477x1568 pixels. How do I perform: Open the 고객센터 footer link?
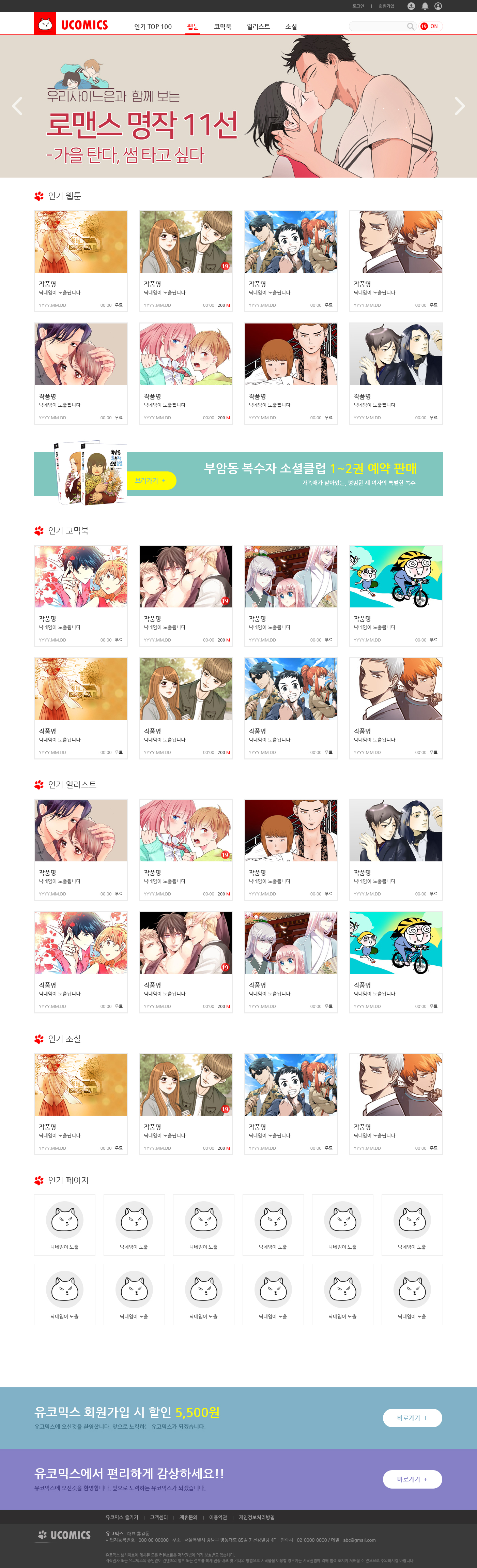click(159, 1517)
